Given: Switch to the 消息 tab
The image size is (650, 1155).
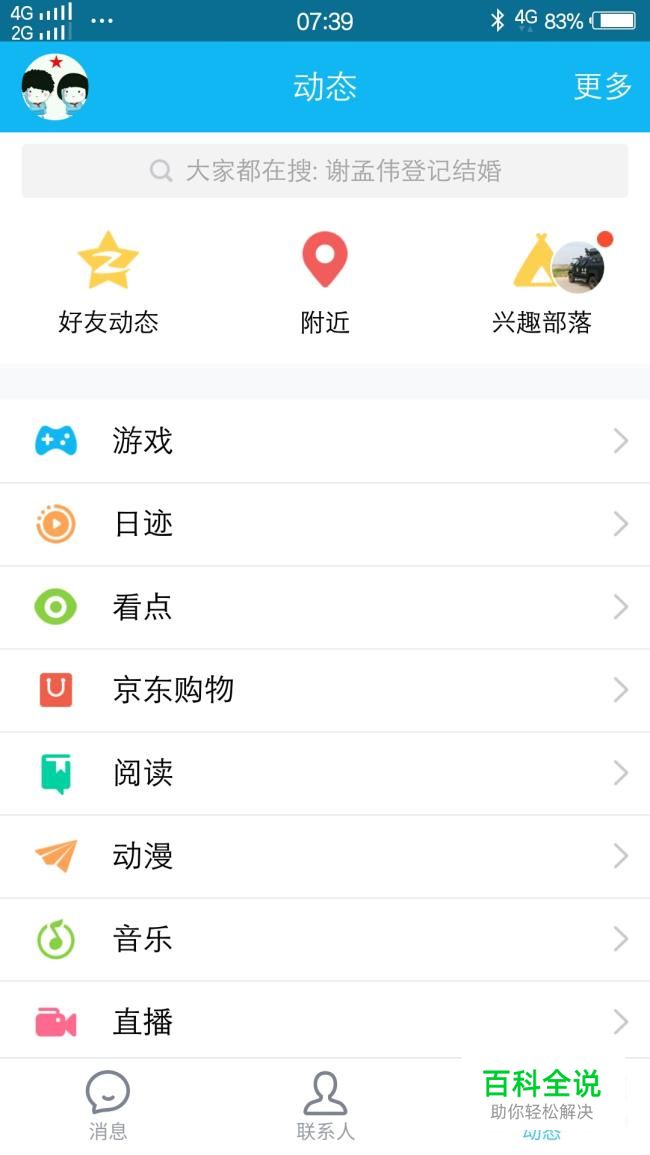Looking at the screenshot, I should point(108,1106).
